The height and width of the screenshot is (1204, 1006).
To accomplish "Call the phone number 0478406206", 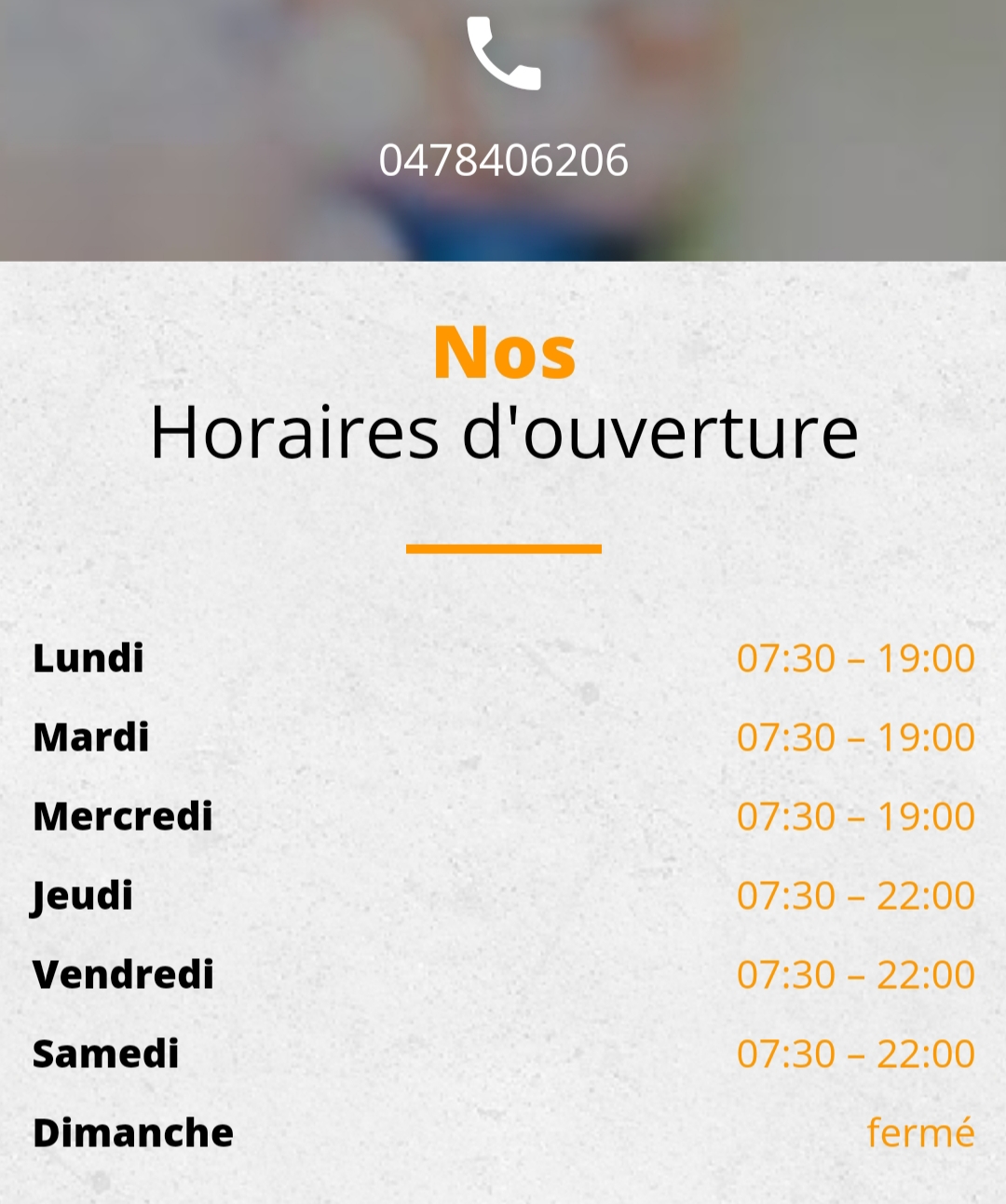I will coord(503,160).
